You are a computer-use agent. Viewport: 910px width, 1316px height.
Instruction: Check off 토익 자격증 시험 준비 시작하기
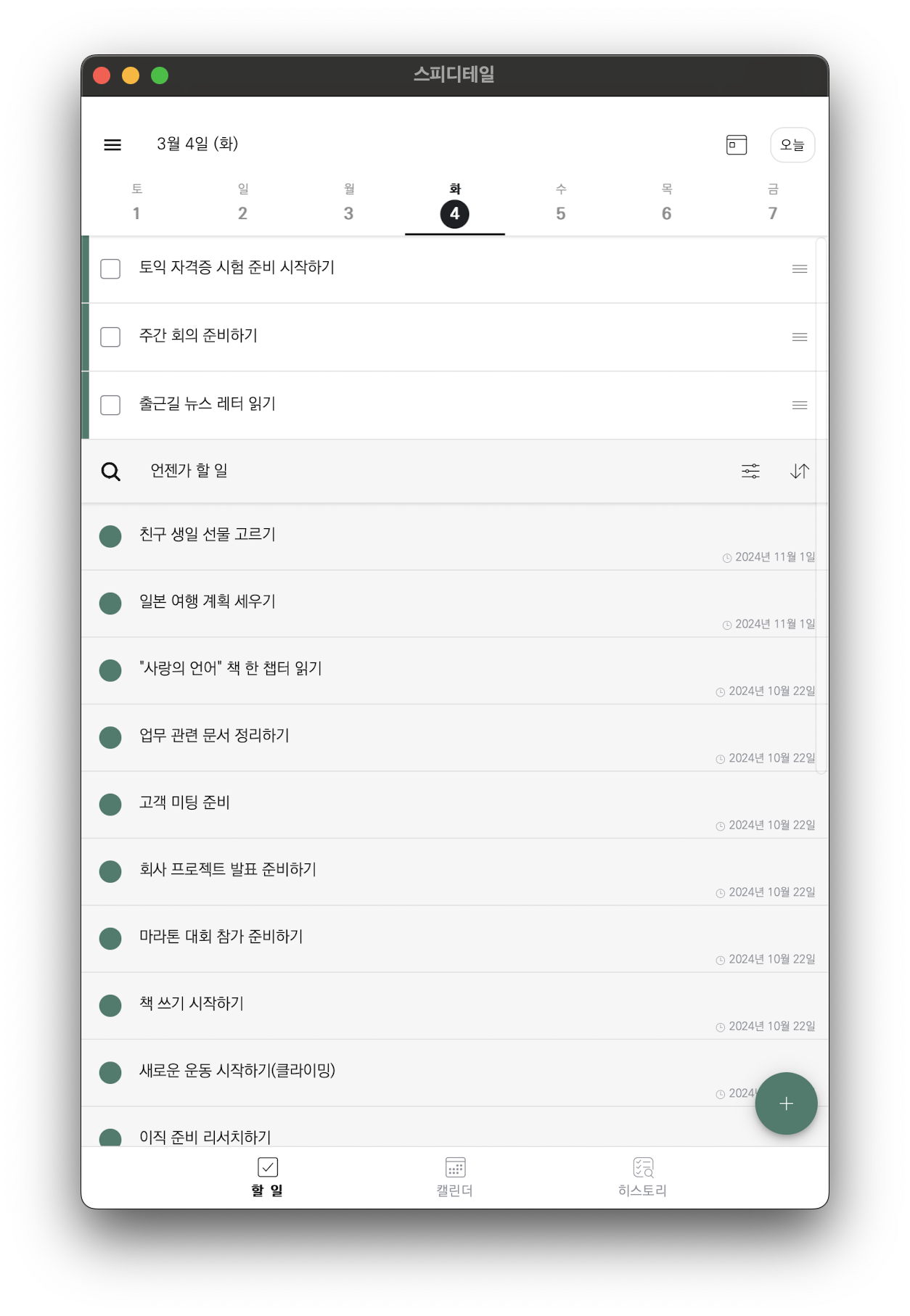110,268
